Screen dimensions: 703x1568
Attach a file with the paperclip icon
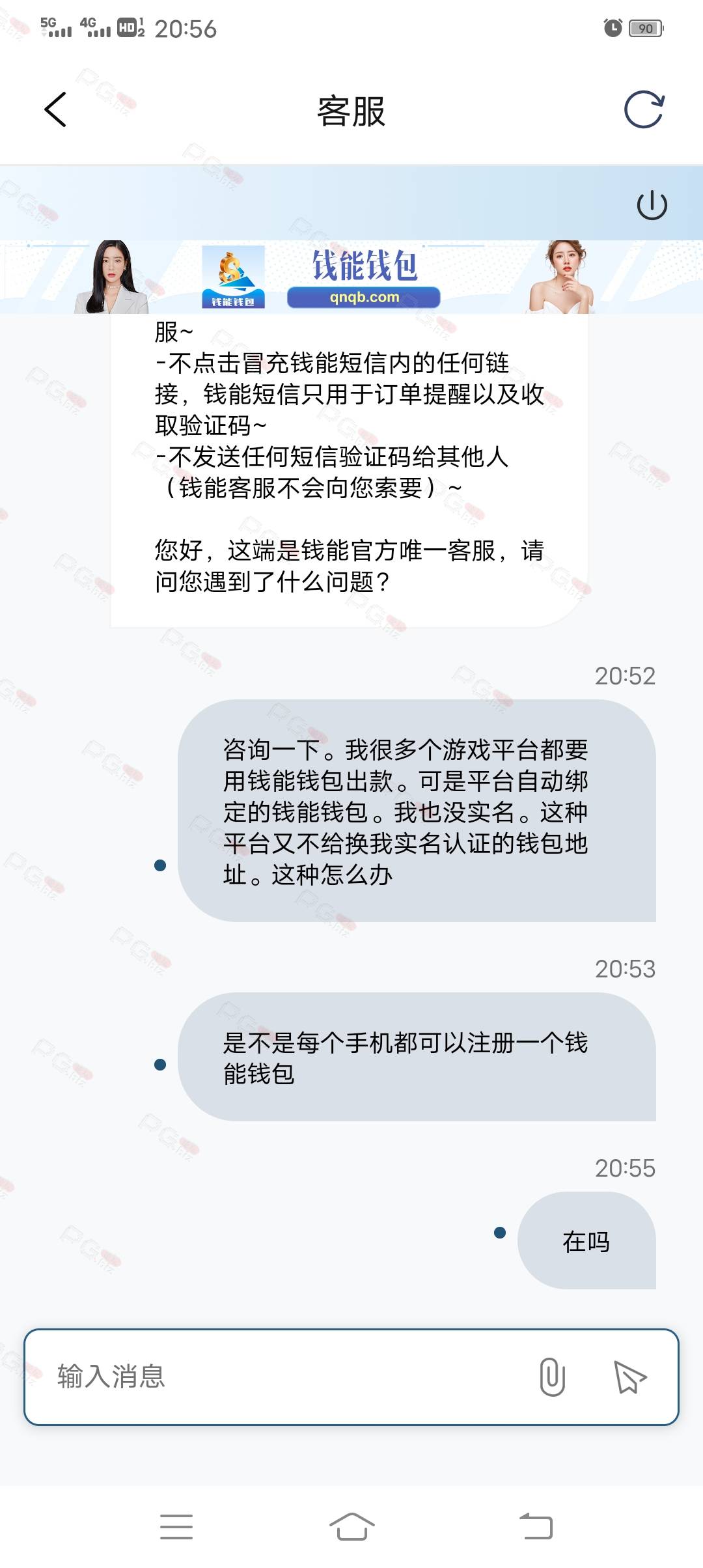tap(552, 1377)
